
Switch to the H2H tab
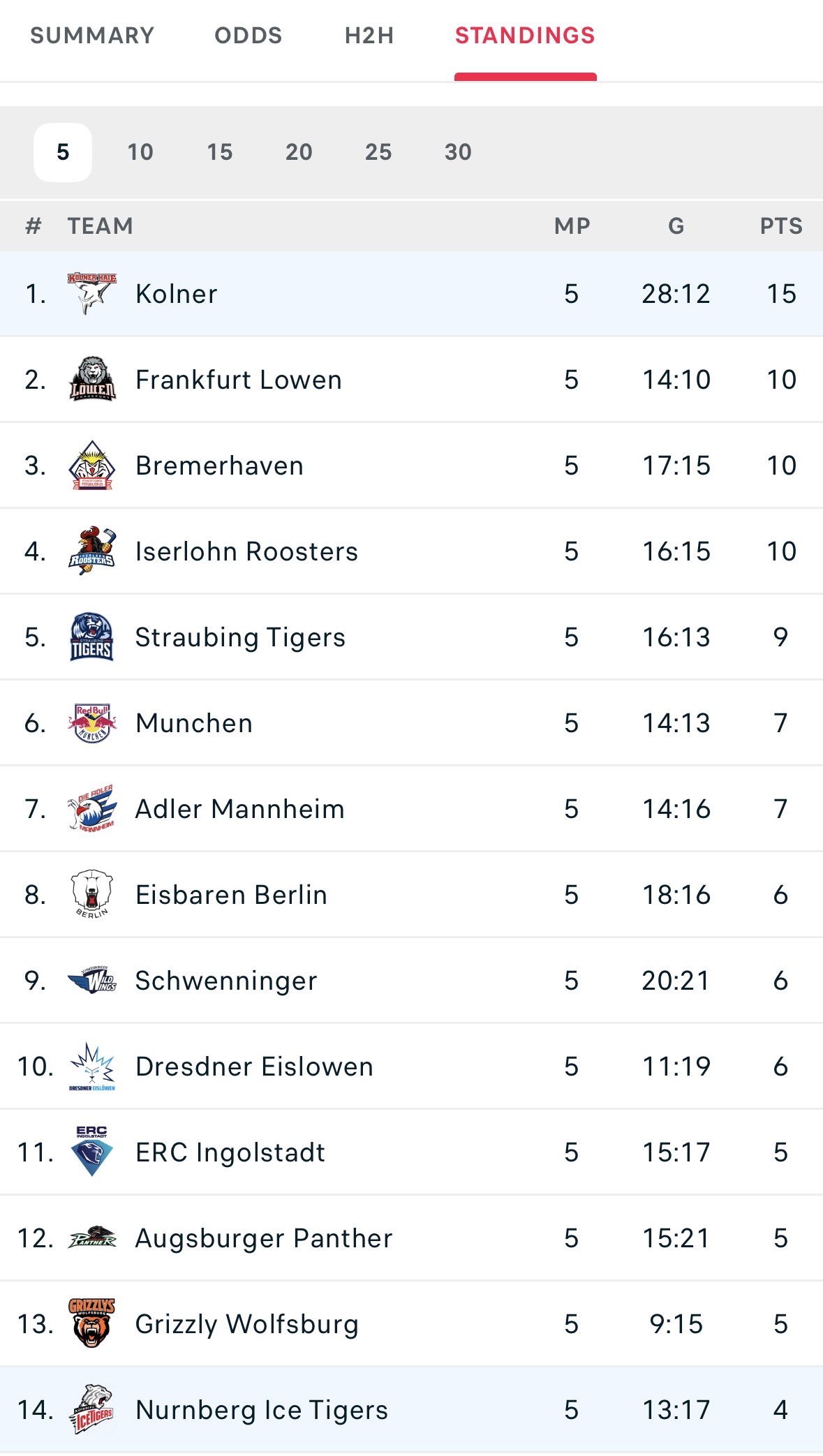coord(369,36)
